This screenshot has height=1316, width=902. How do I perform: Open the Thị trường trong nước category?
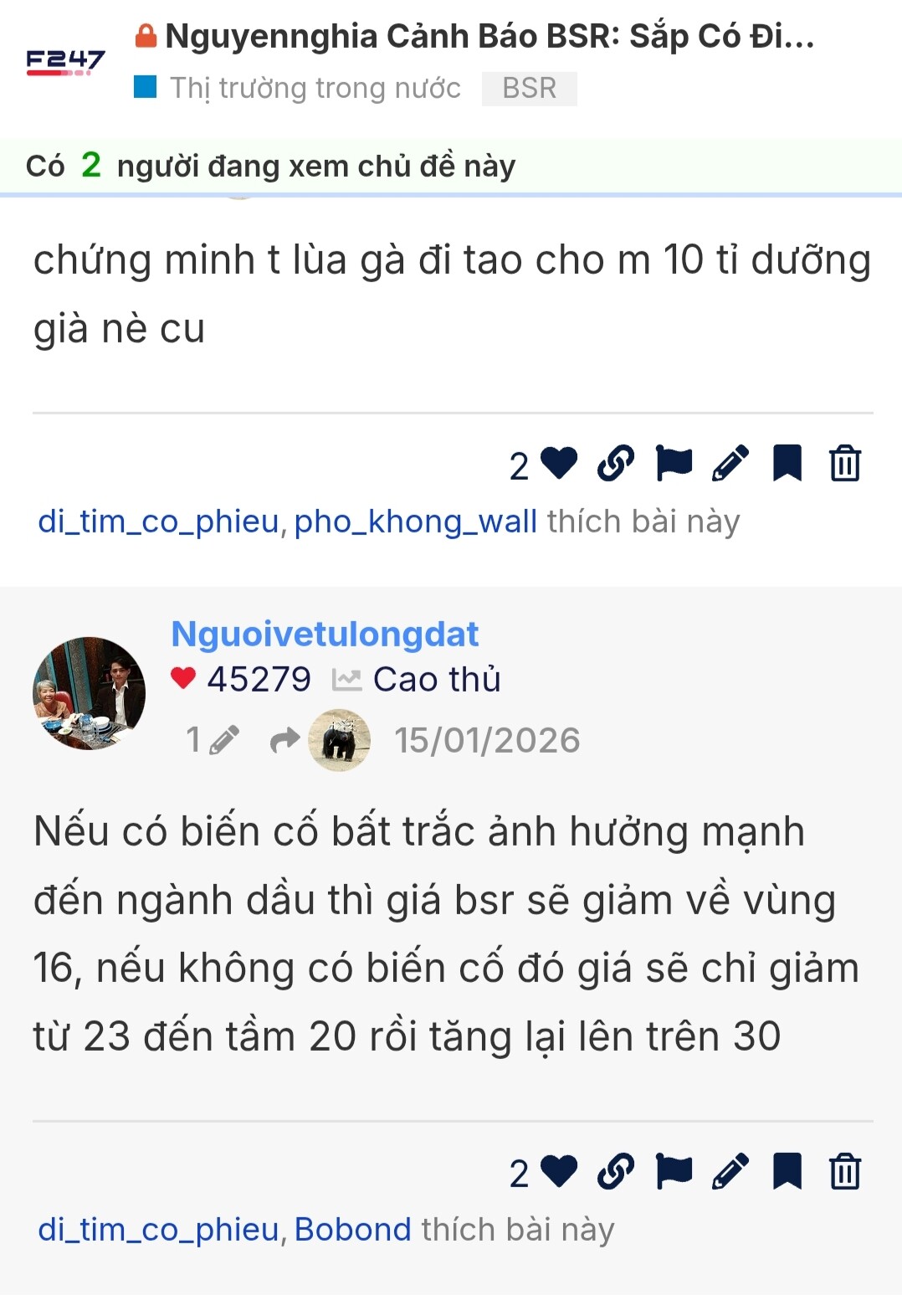[315, 88]
